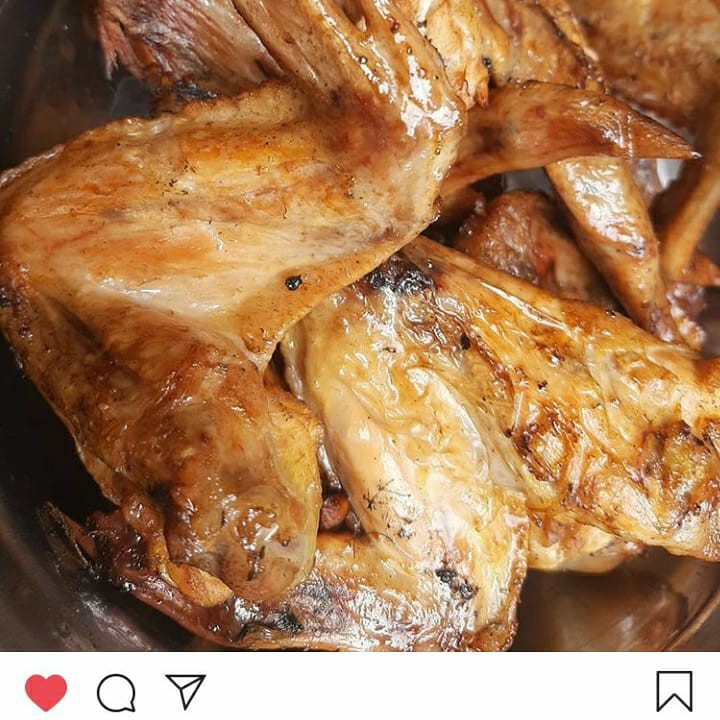This screenshot has height=720, width=720.
Task: Open comments with the speech bubble icon
Action: pos(116,692)
